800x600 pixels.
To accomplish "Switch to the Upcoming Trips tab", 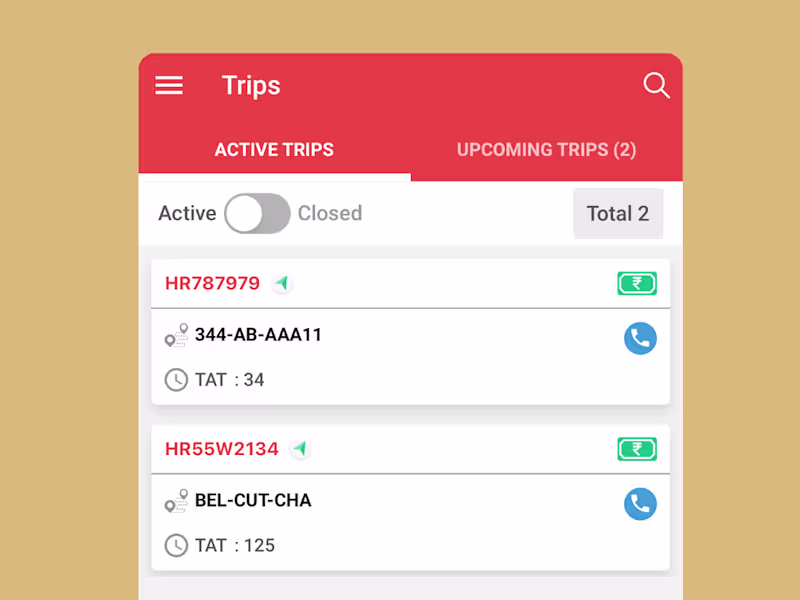I will click(x=546, y=150).
